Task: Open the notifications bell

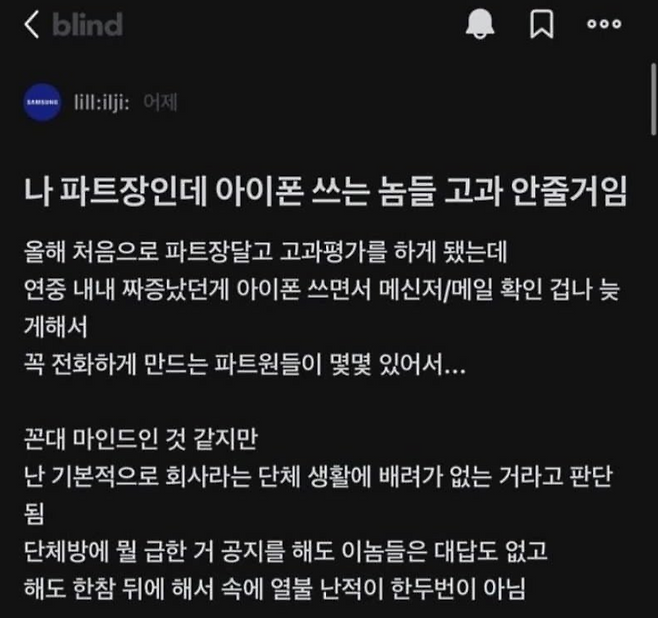Action: click(x=481, y=26)
